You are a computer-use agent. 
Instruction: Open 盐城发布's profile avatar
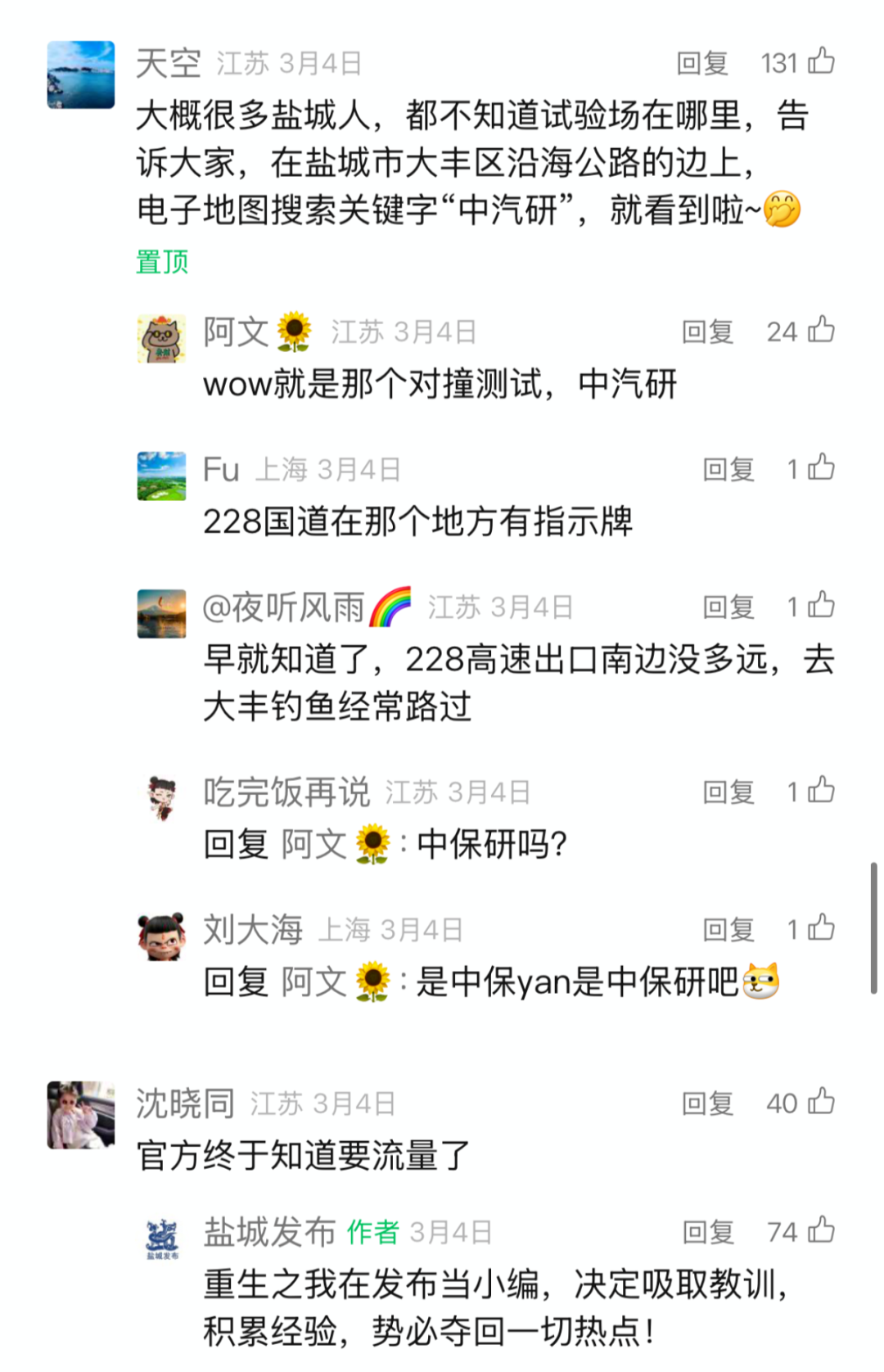[161, 1239]
